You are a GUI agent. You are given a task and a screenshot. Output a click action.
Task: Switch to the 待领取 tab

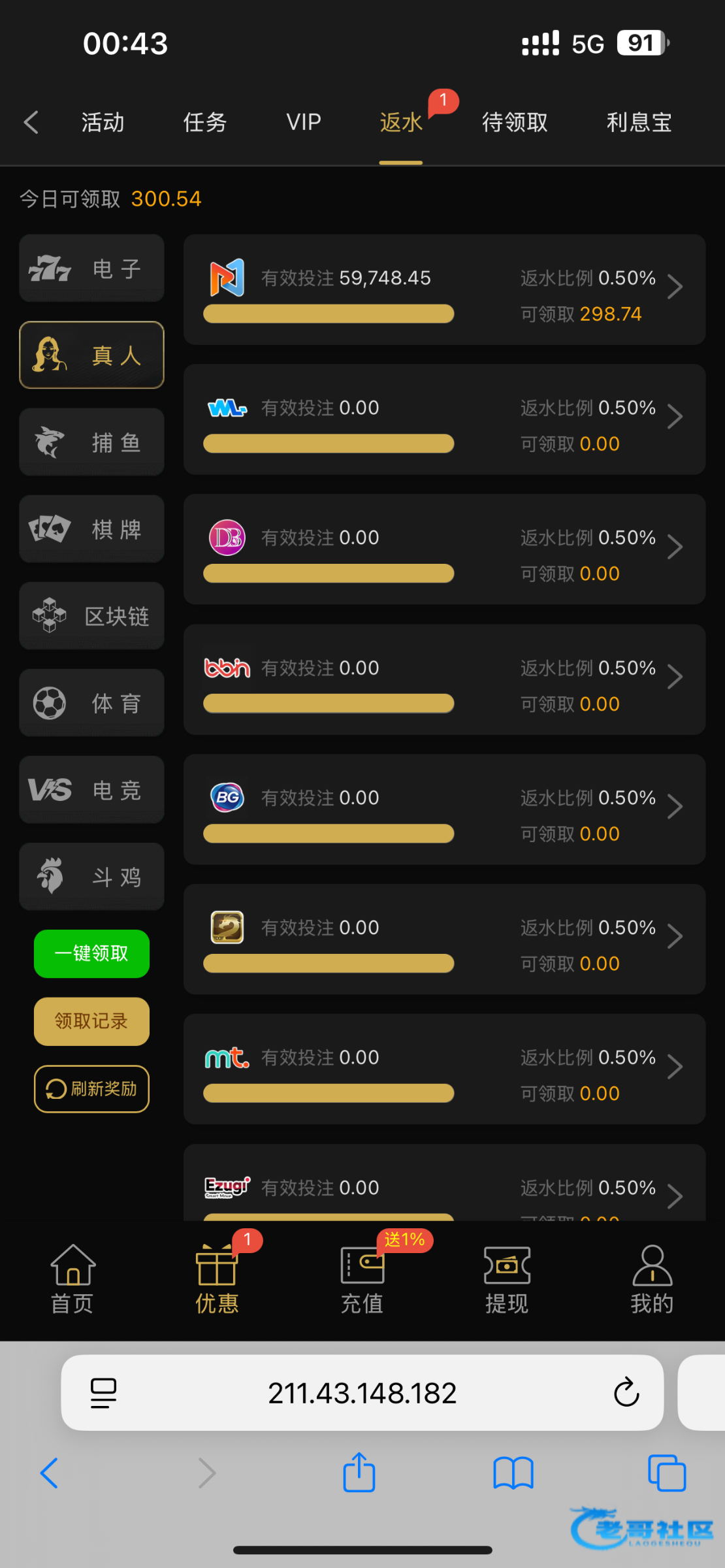[515, 122]
